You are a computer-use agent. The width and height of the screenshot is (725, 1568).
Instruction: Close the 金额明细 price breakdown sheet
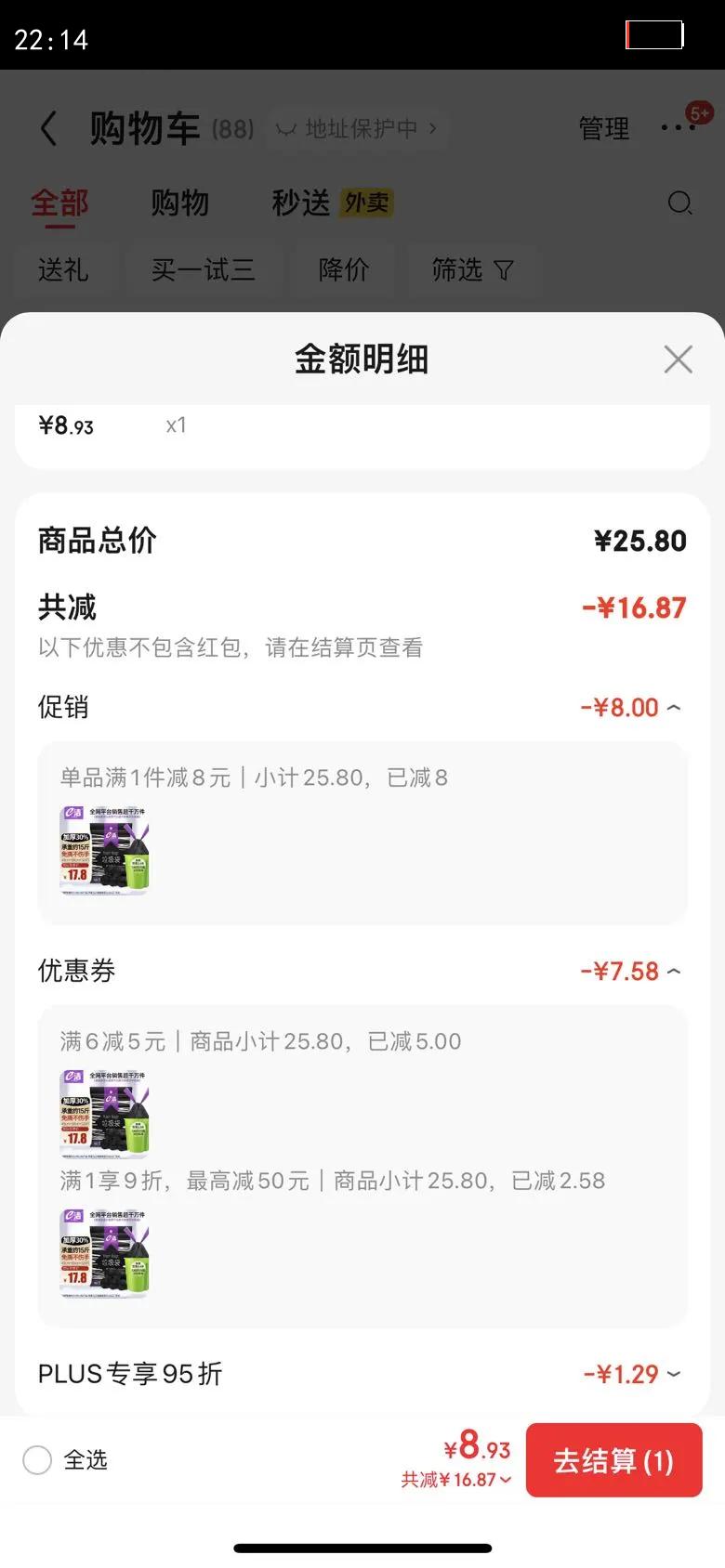(678, 359)
